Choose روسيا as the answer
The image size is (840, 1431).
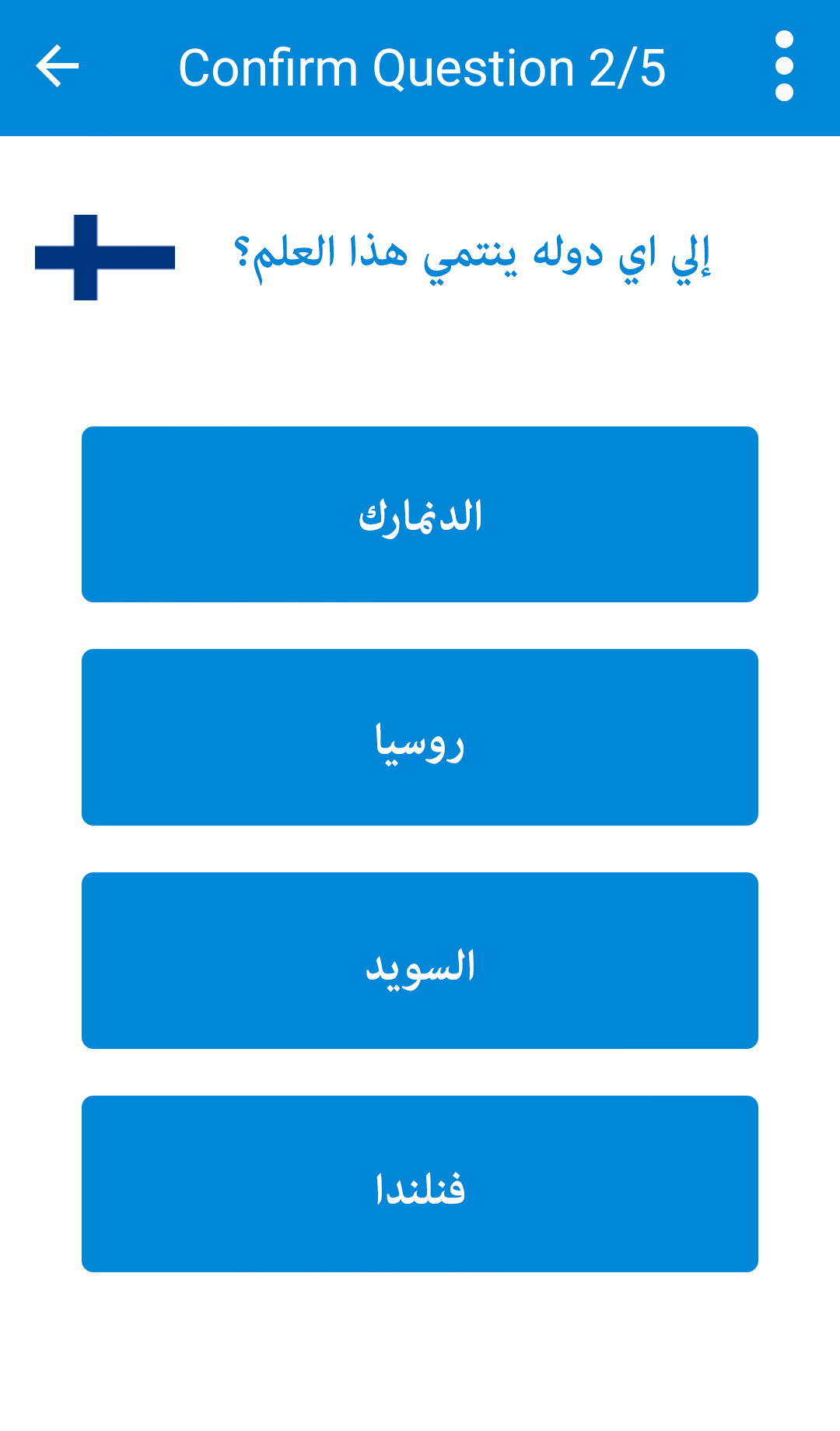coord(420,737)
